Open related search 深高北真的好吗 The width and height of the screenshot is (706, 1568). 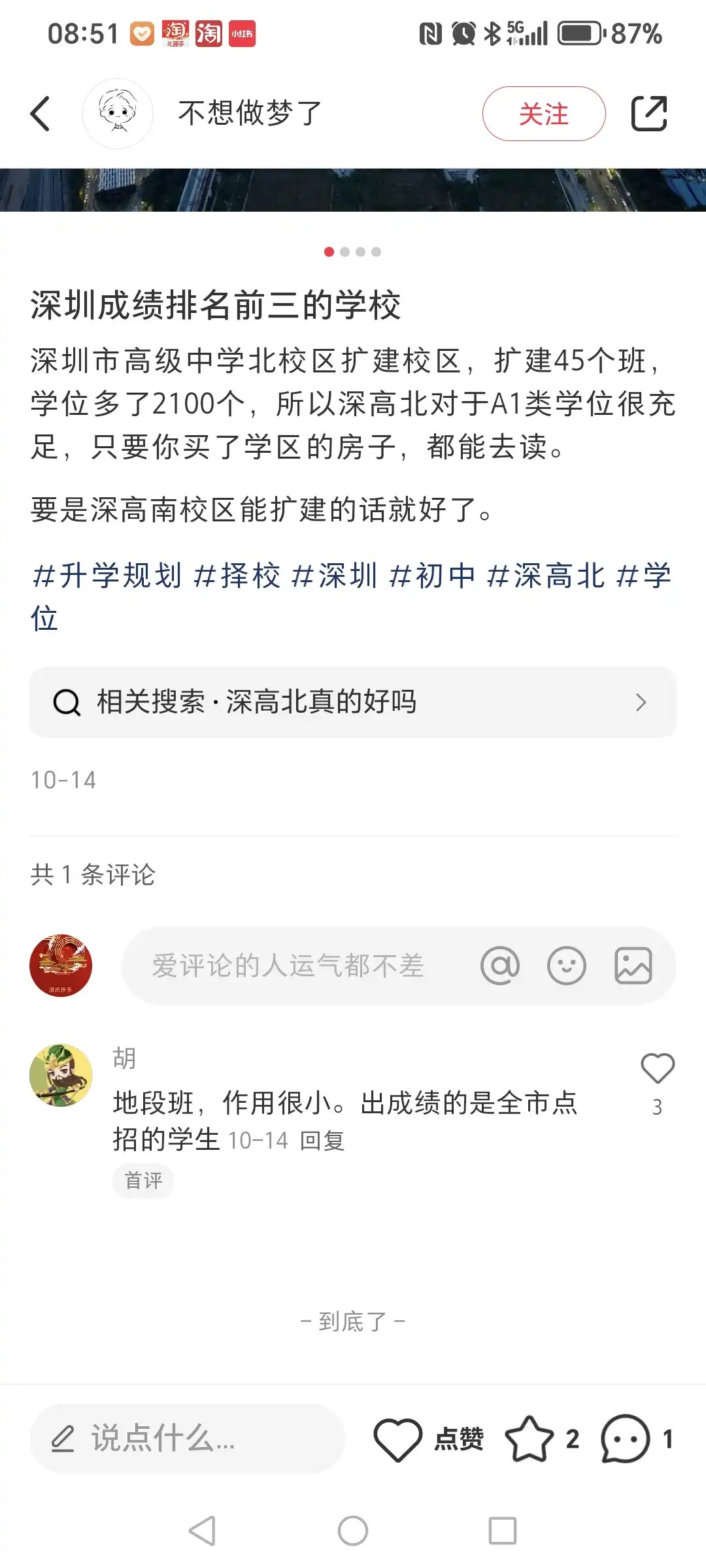tap(353, 702)
